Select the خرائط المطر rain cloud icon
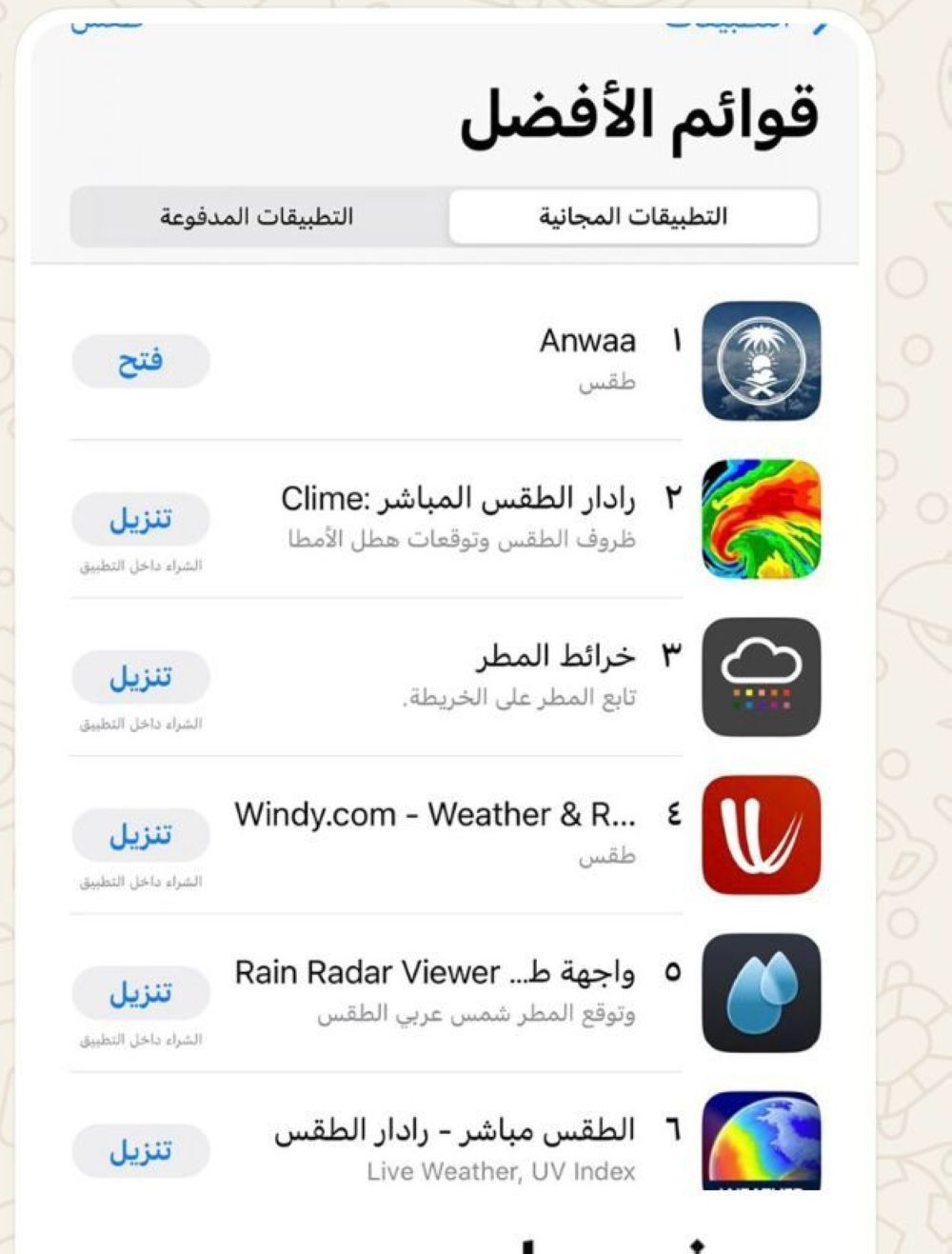This screenshot has width=952, height=1254. [761, 678]
